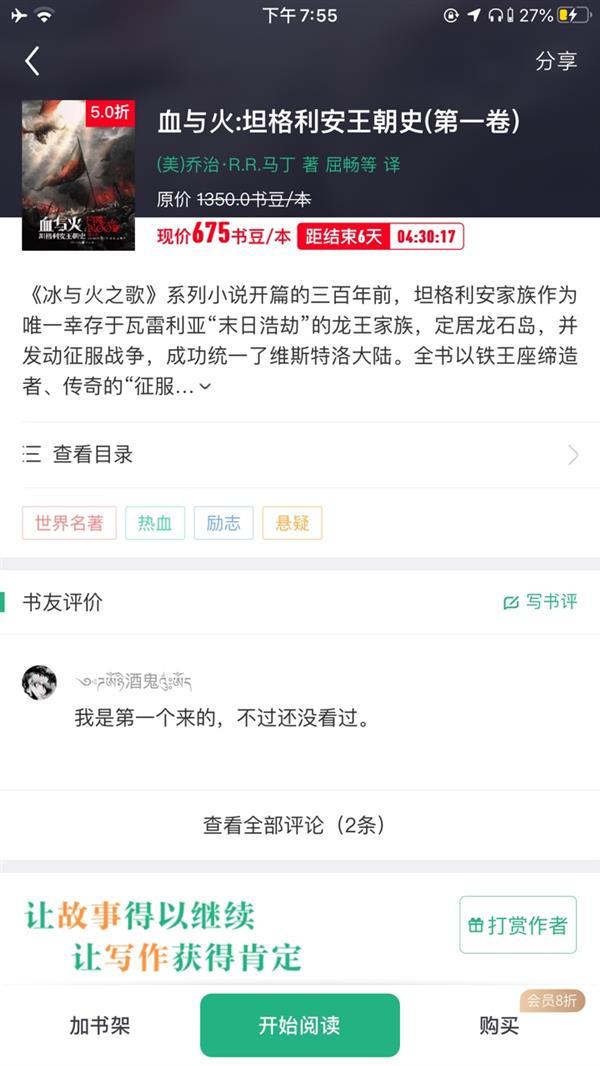Start reading with 开始阅读
This screenshot has height=1066, width=600.
tap(300, 1025)
